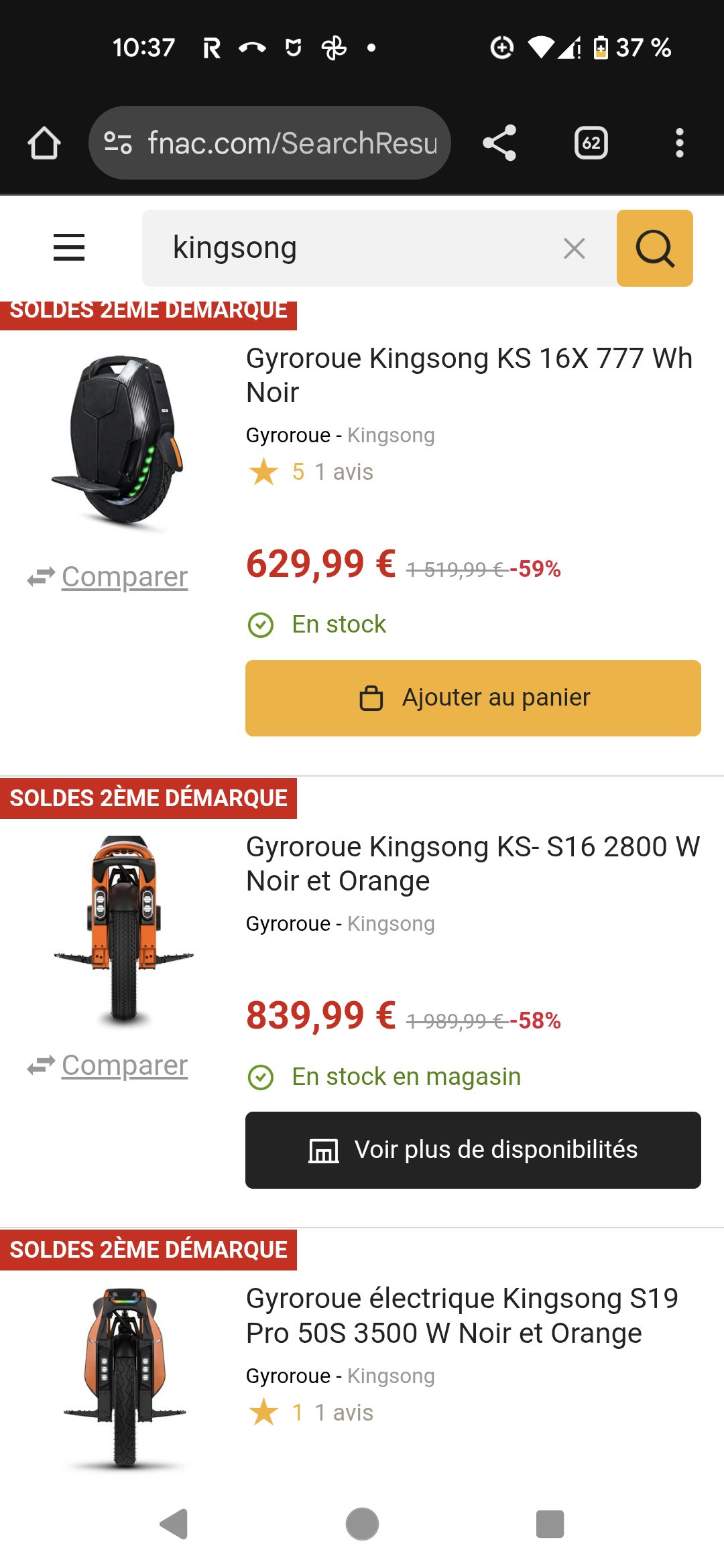Screen dimensions: 724x1568
Task: Clear the search text
Action: (574, 249)
